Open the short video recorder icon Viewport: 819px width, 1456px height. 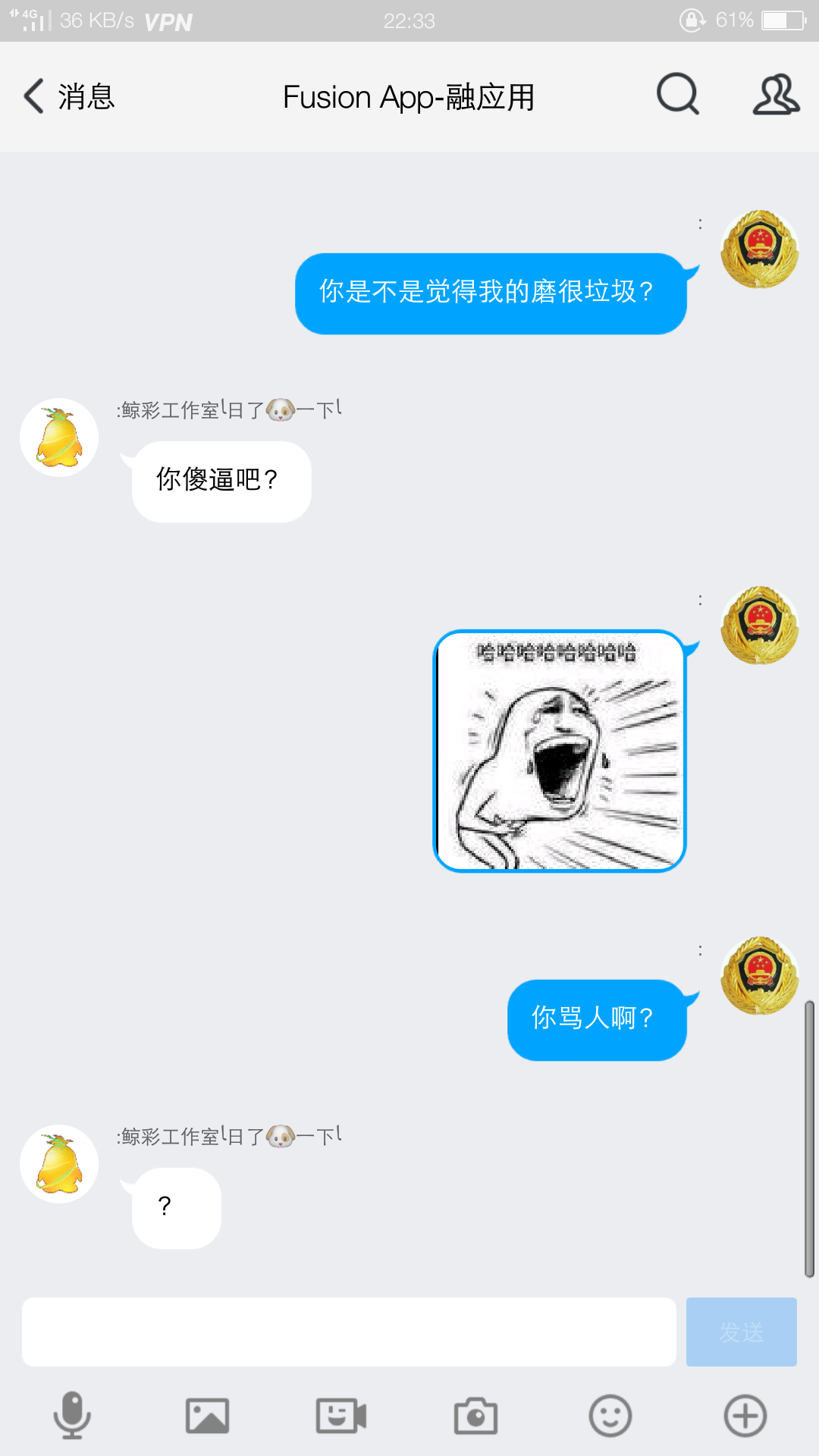tap(341, 1415)
